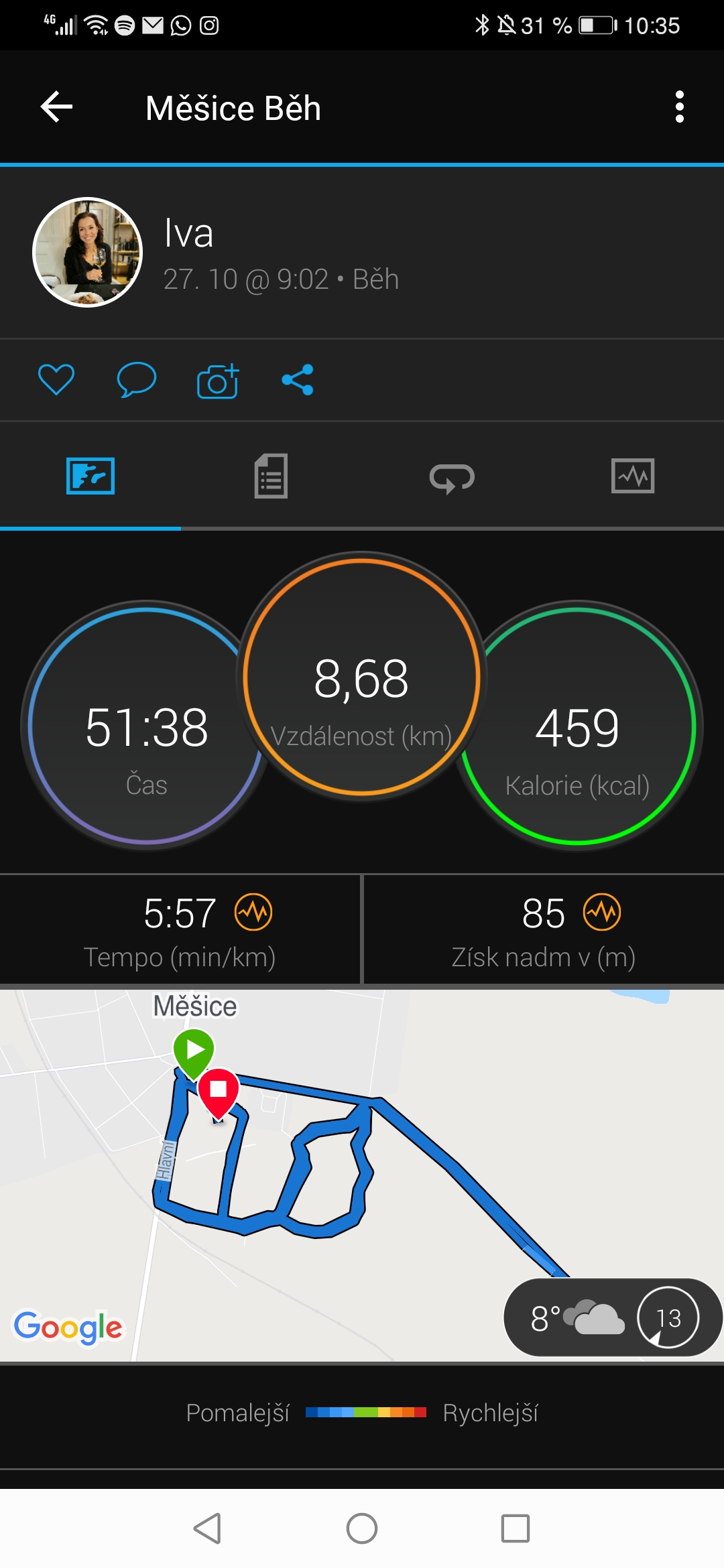
Task: Open the 8° weather details badge
Action: coord(613,1317)
